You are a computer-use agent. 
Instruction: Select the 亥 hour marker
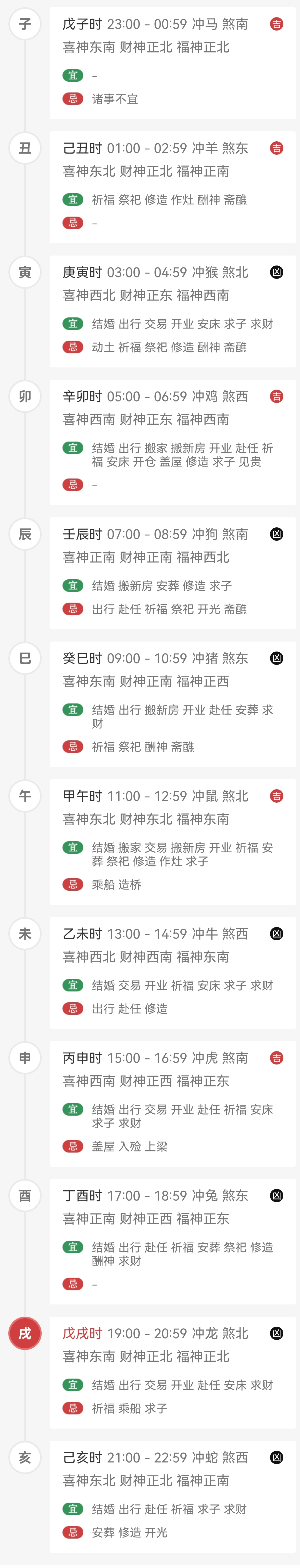pos(25,1457)
